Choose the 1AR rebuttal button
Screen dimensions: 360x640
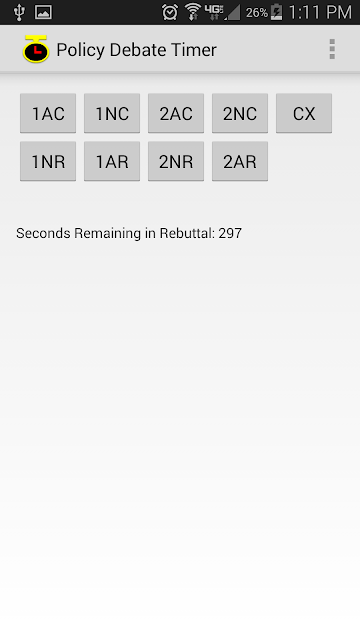click(112, 162)
